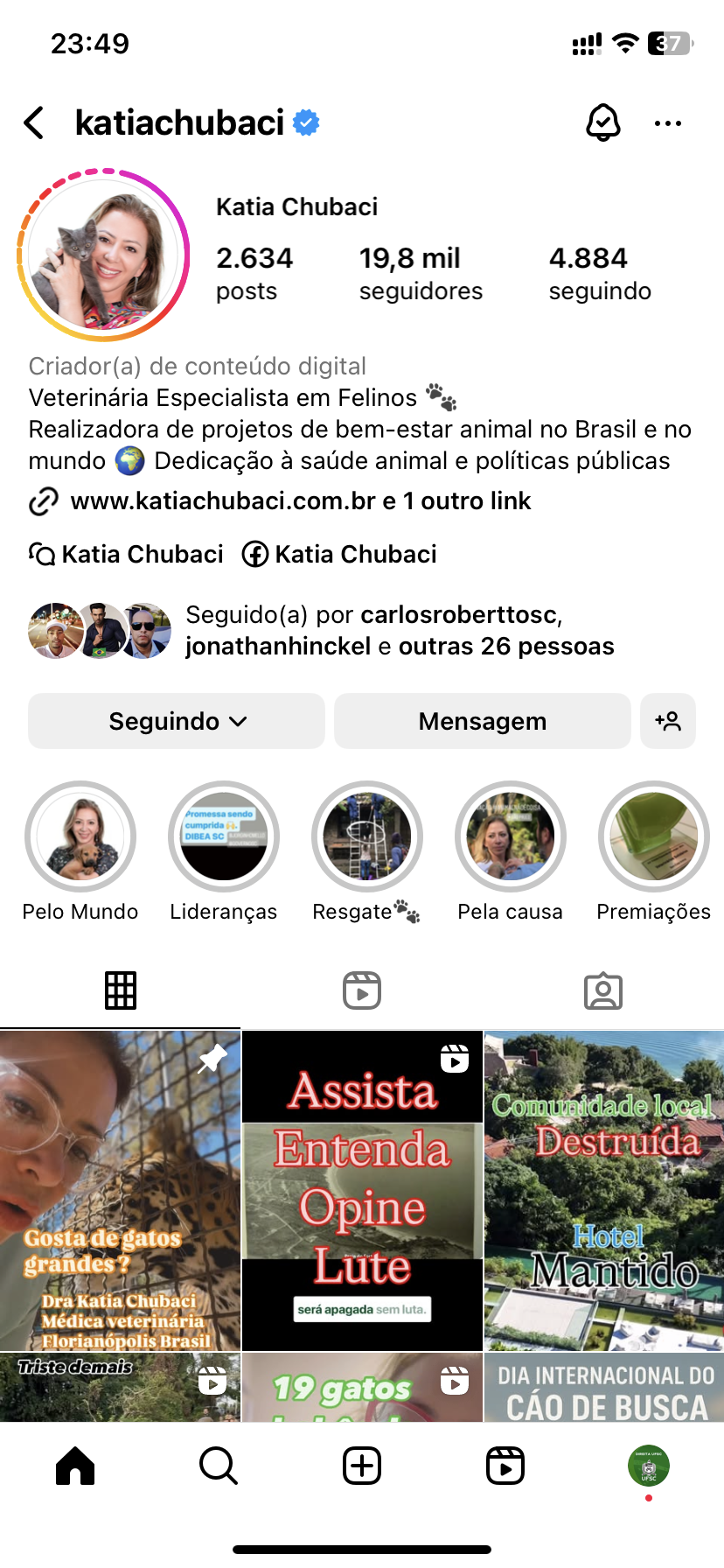Open the 'Assista Entenda Opine Lute' reel
This screenshot has width=724, height=1568.
[x=362, y=1190]
